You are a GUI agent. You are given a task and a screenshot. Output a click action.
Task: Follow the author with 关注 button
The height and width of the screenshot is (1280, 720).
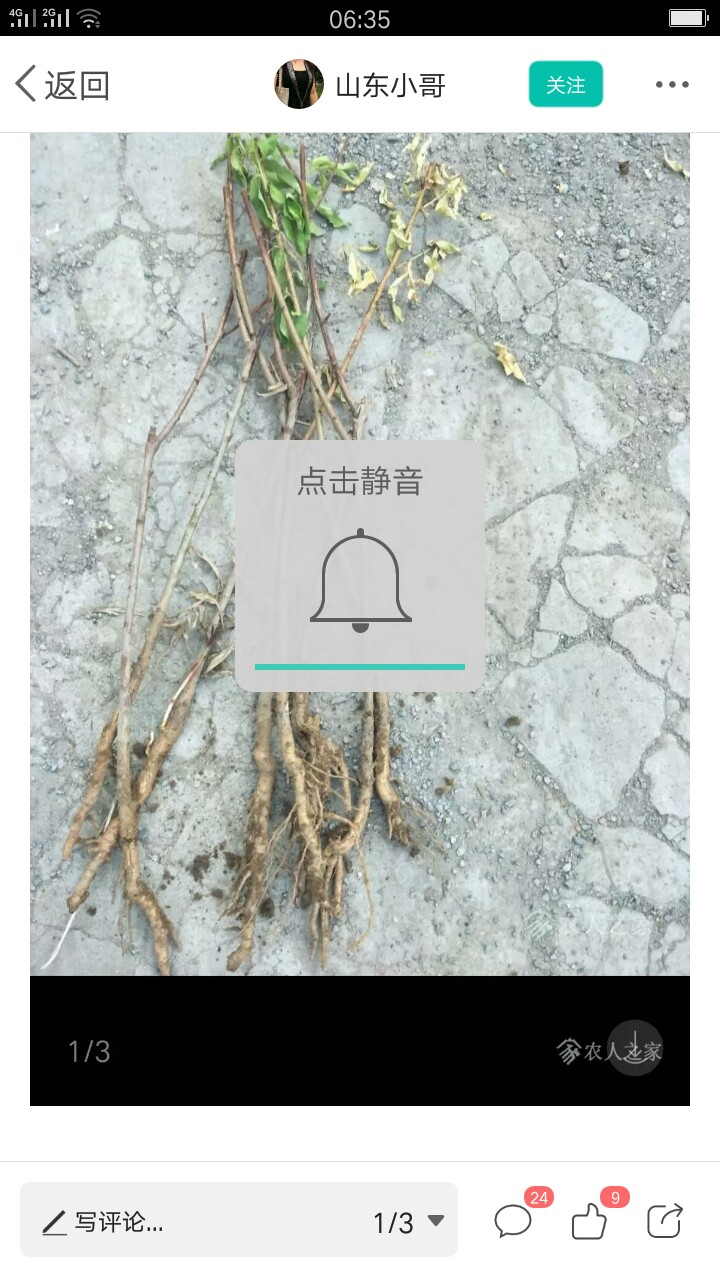pos(565,85)
